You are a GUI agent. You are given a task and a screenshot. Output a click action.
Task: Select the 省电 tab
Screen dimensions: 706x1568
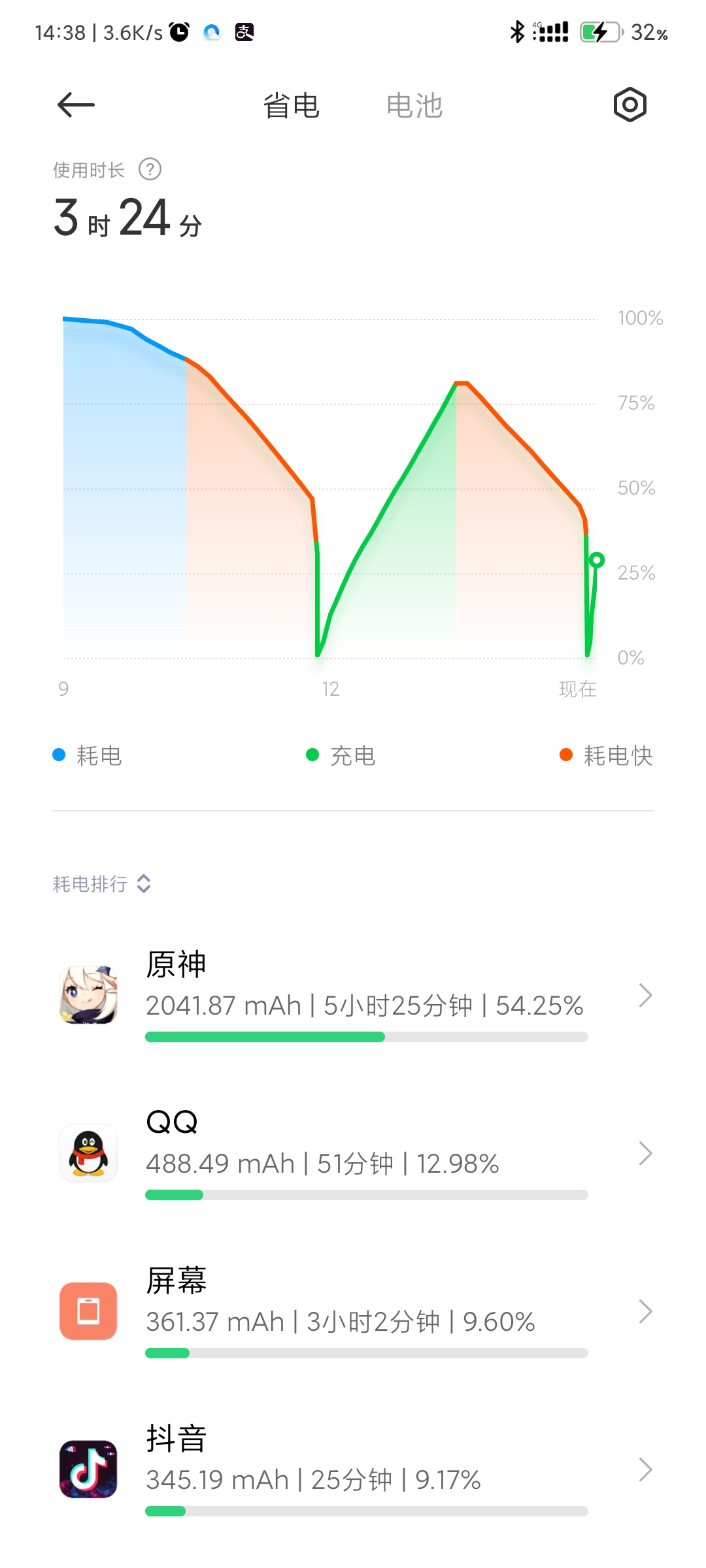tap(291, 106)
